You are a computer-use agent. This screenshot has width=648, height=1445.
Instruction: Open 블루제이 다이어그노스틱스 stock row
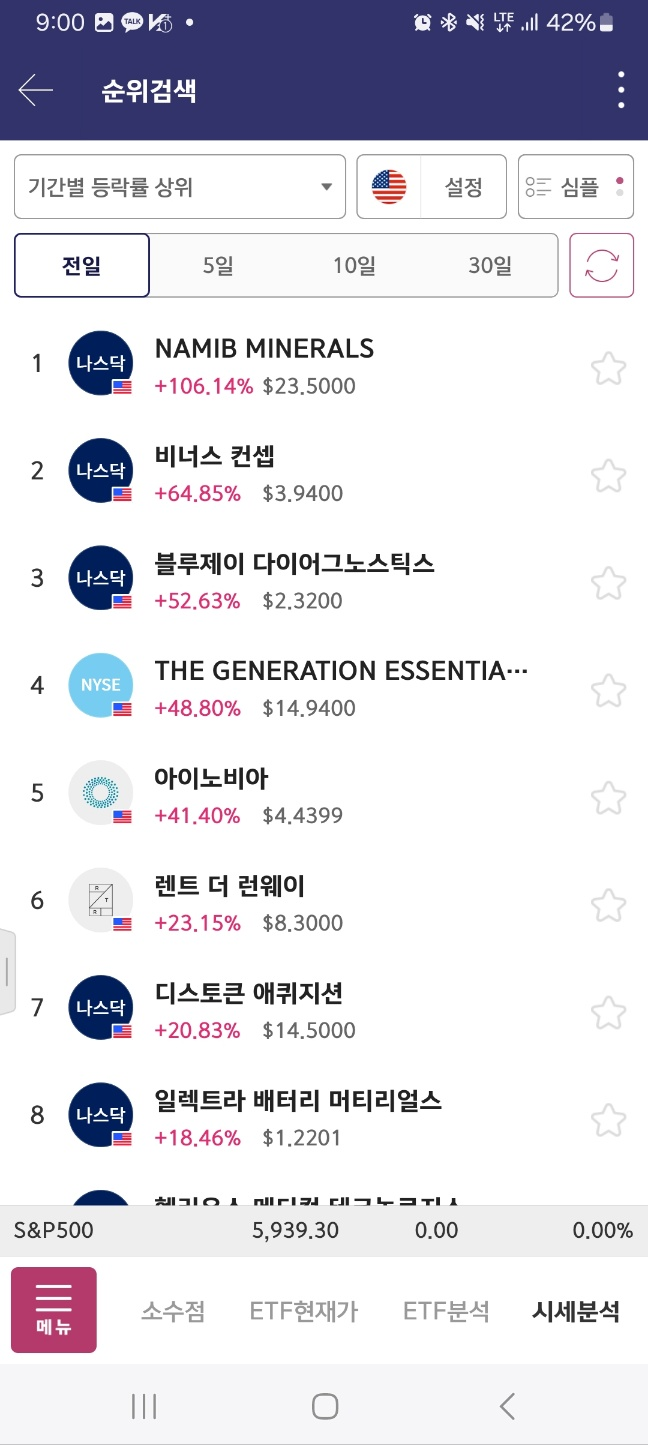(324, 579)
